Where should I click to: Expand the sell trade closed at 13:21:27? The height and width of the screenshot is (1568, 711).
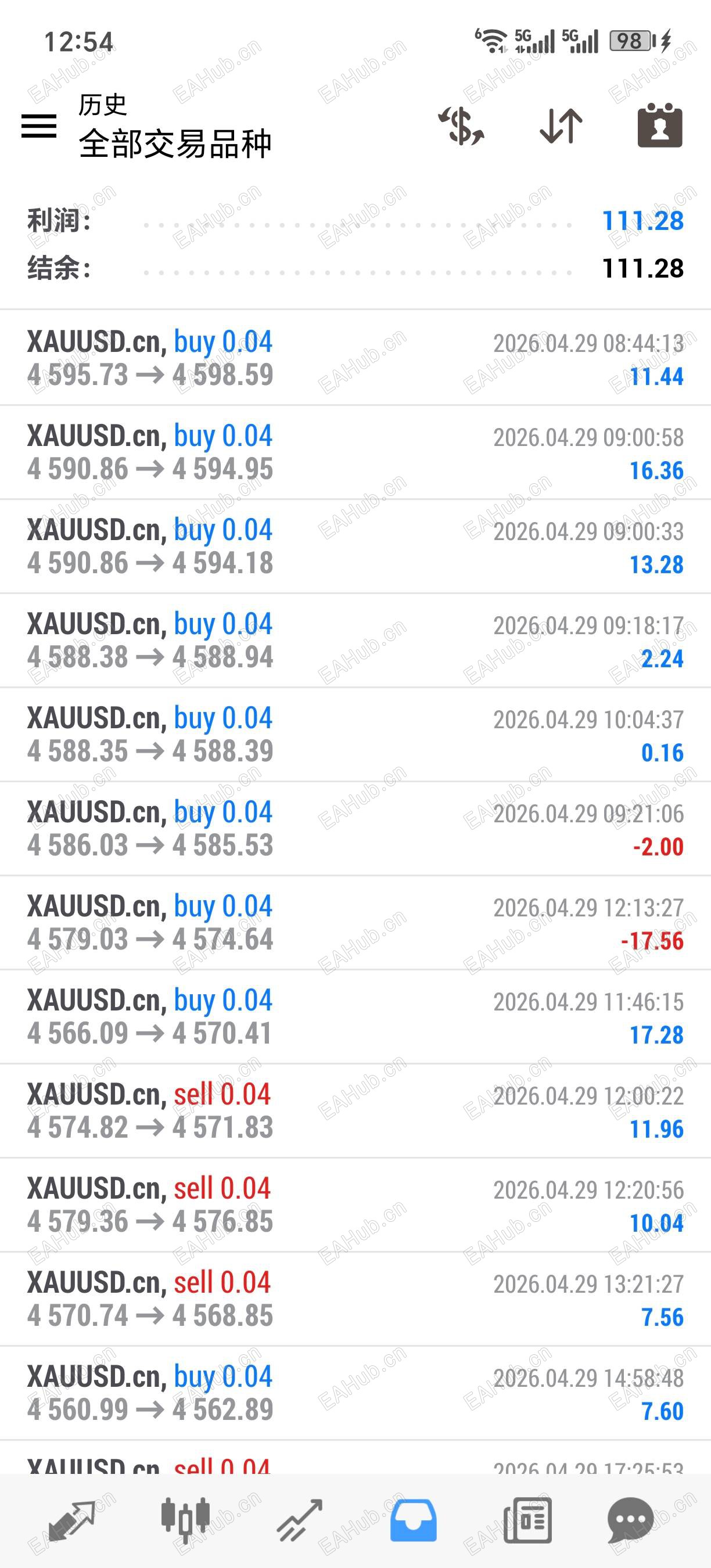tap(355, 1299)
